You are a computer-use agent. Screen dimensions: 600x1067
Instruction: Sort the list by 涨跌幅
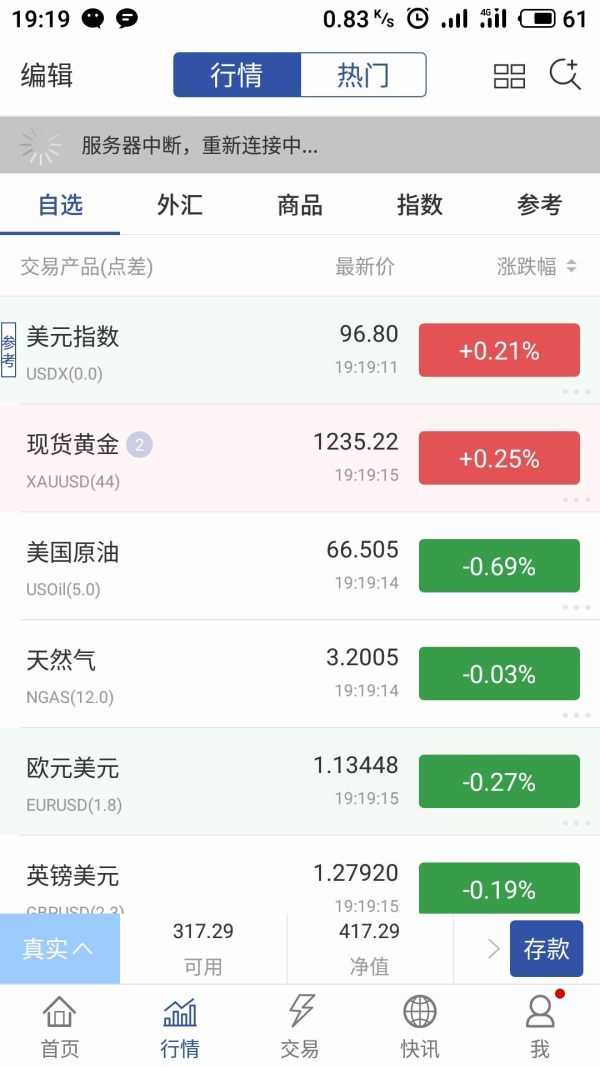537,267
